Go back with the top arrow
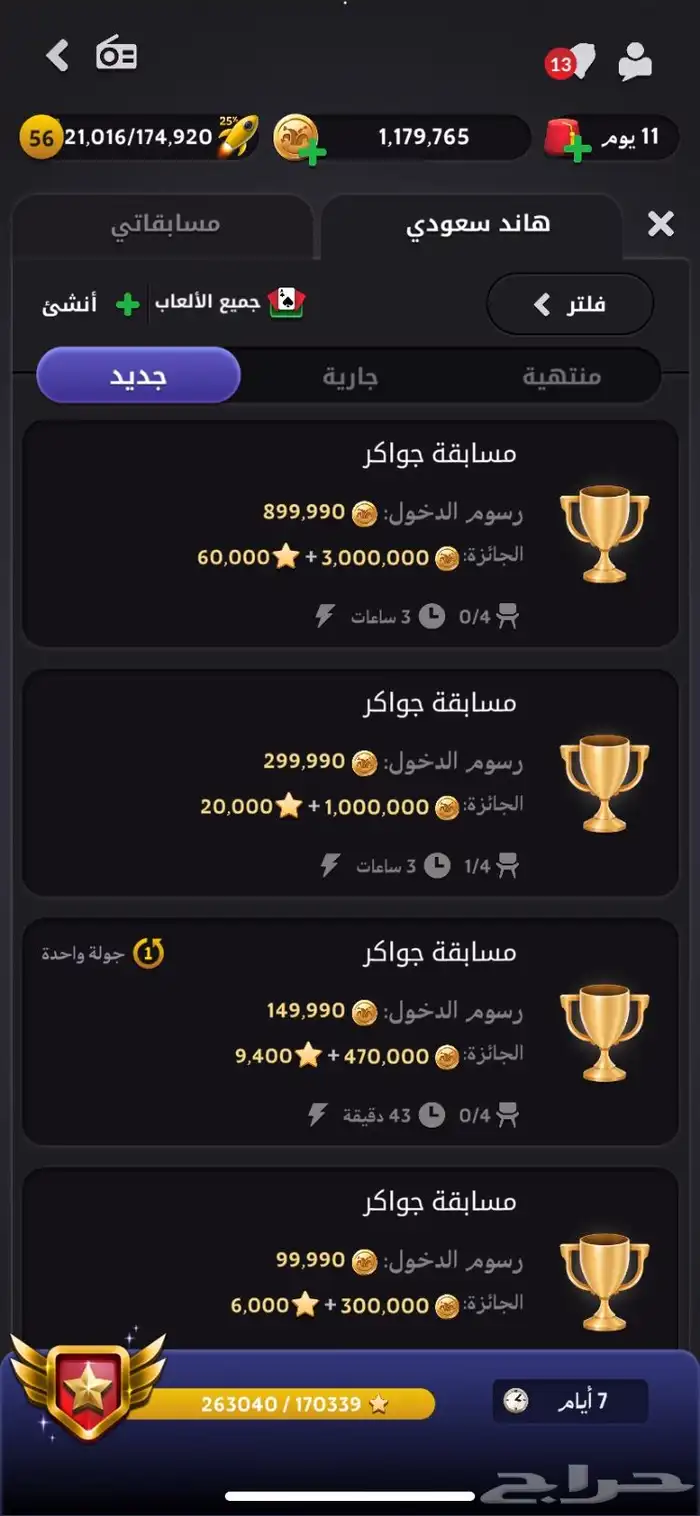 [58, 56]
